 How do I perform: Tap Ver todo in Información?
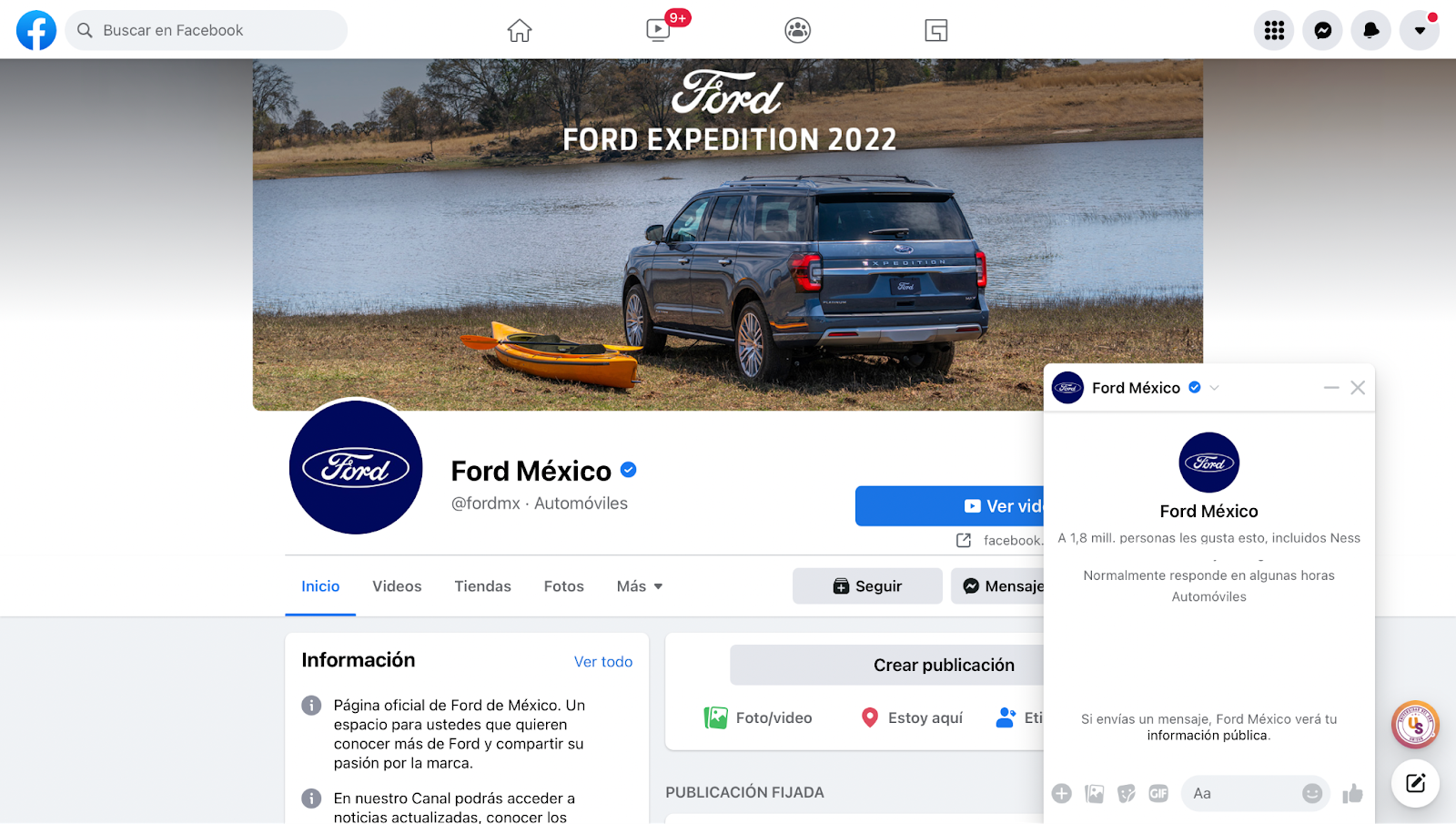pyautogui.click(x=602, y=662)
